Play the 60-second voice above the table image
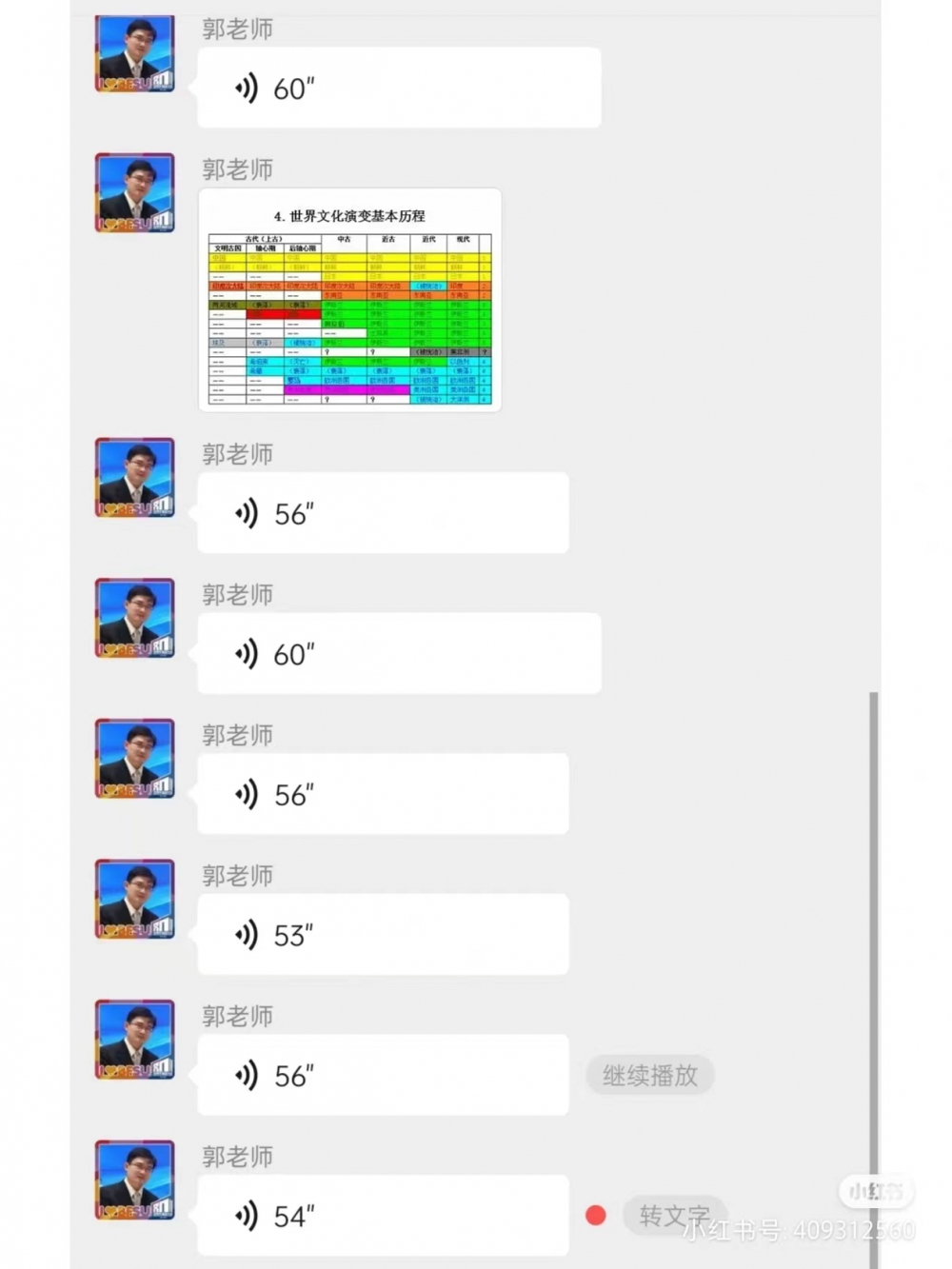 tap(399, 89)
